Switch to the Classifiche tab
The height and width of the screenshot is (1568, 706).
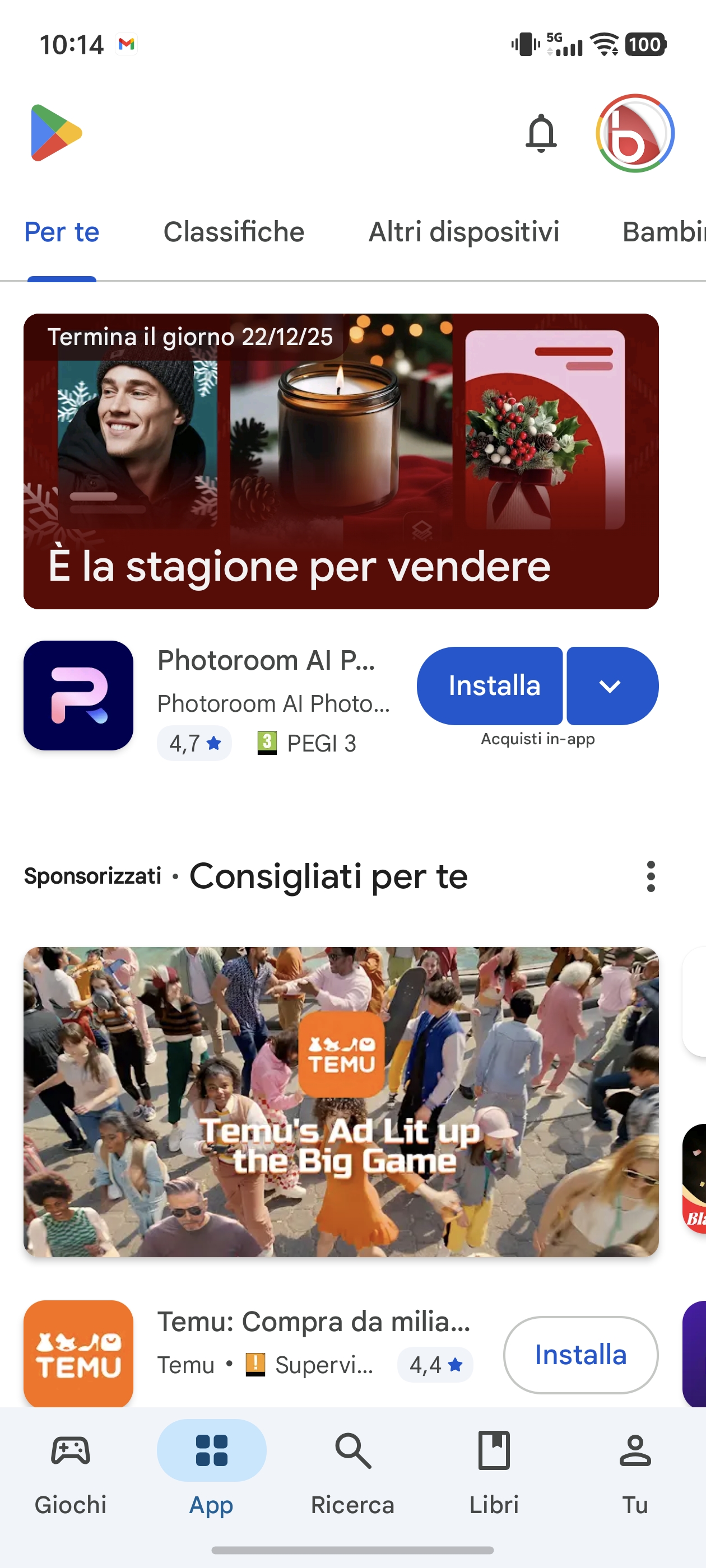(x=233, y=232)
